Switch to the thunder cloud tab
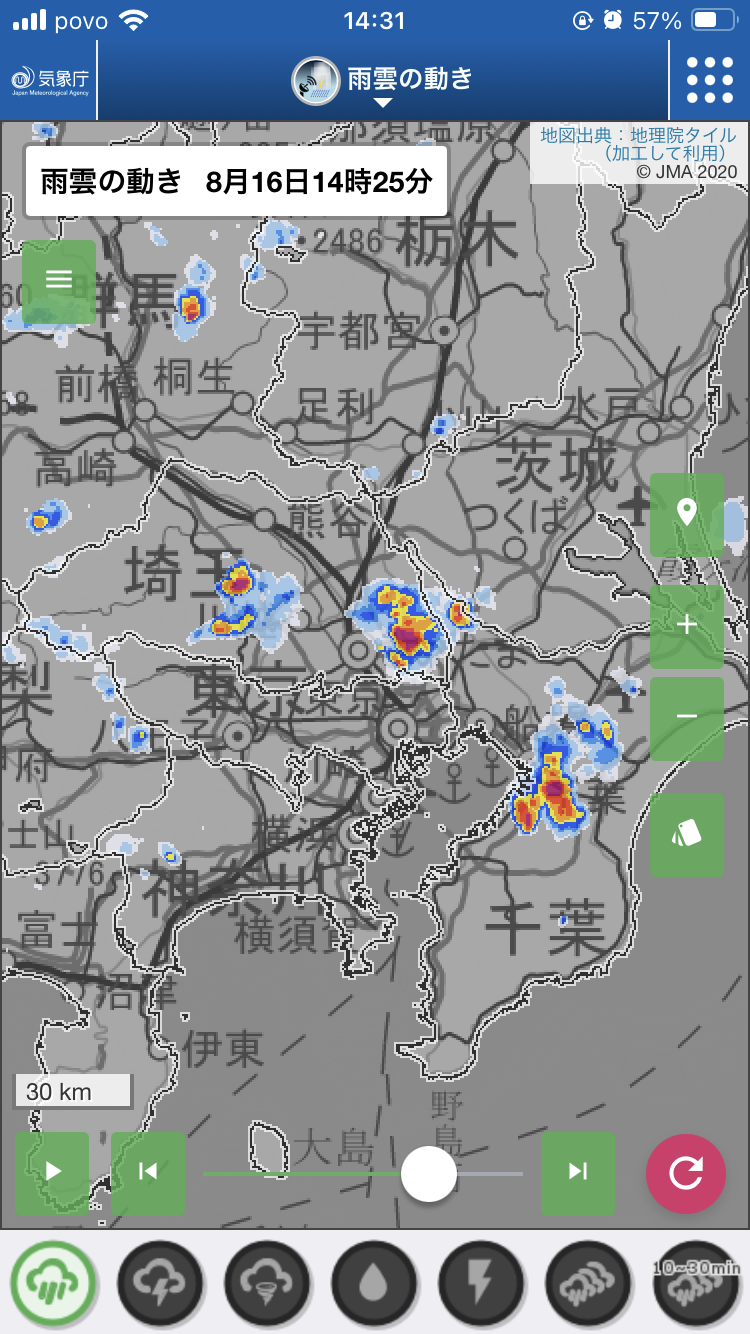 coord(160,1283)
